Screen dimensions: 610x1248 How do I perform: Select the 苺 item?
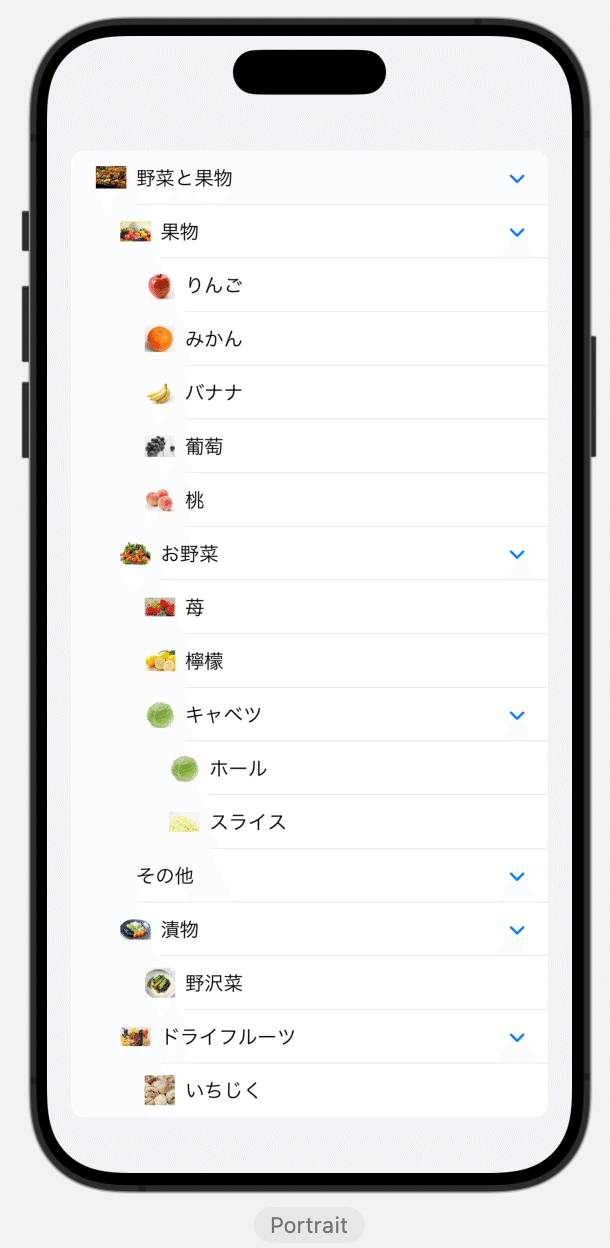click(x=309, y=608)
